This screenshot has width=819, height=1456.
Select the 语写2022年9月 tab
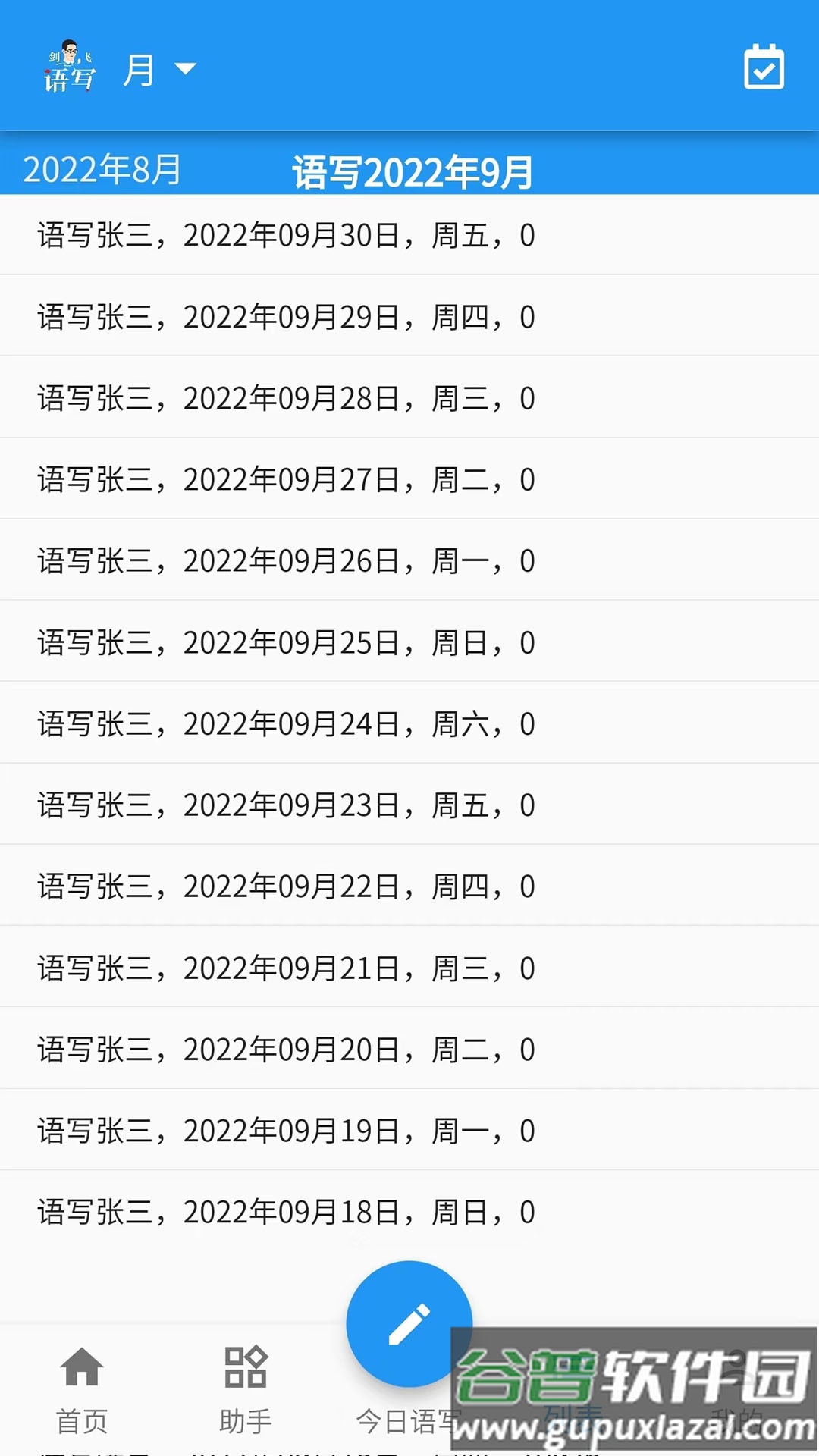click(x=409, y=171)
